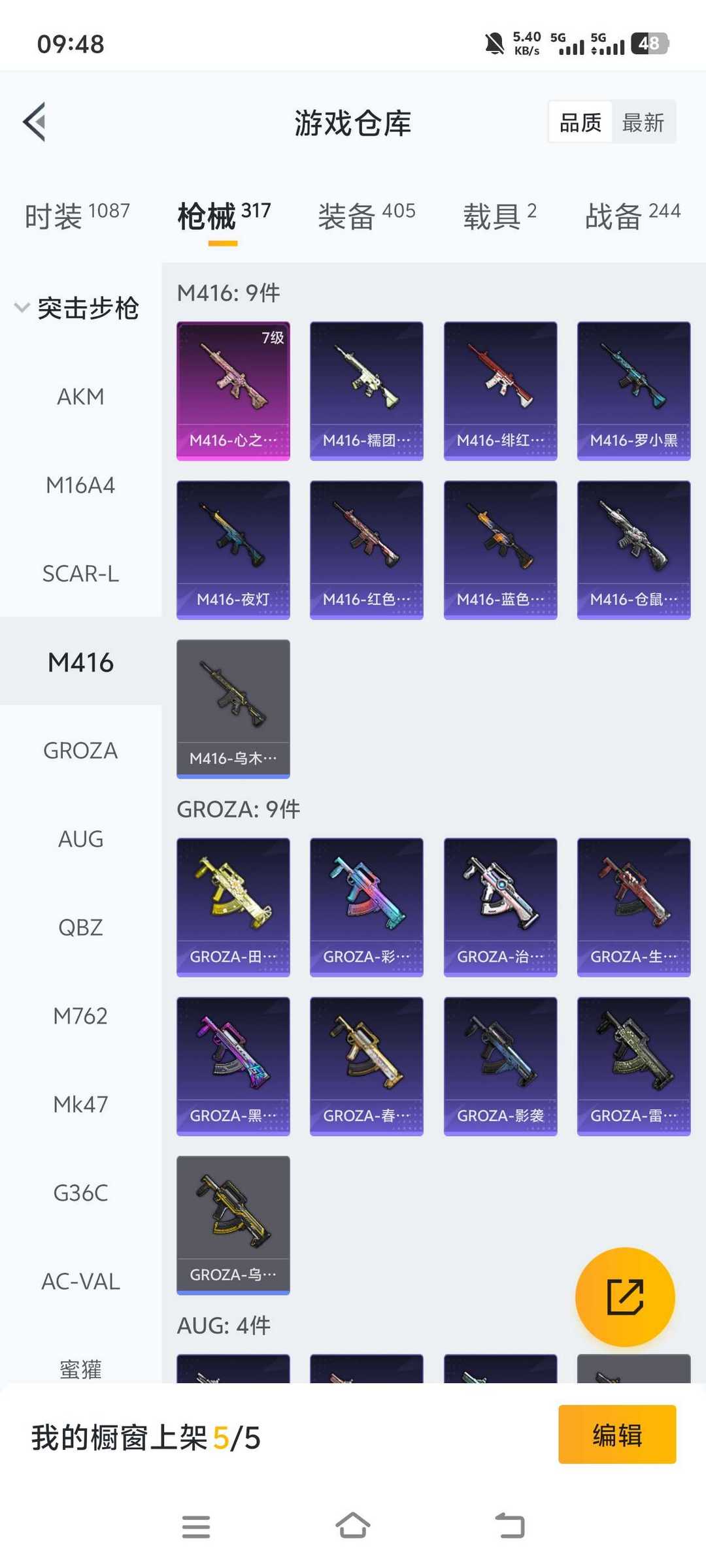Select M762 from the weapon list

[80, 1016]
